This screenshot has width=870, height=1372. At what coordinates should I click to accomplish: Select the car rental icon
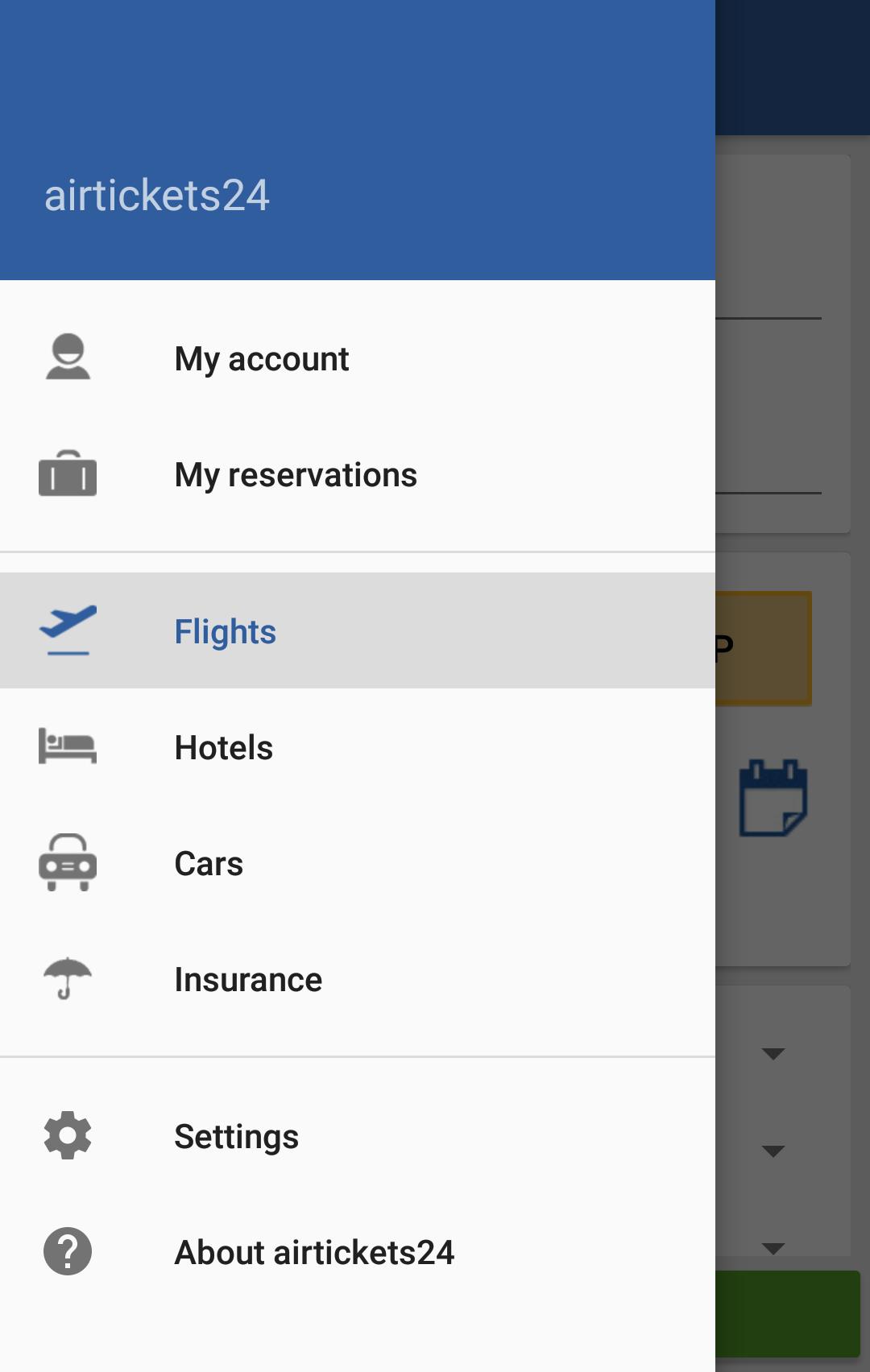68,862
